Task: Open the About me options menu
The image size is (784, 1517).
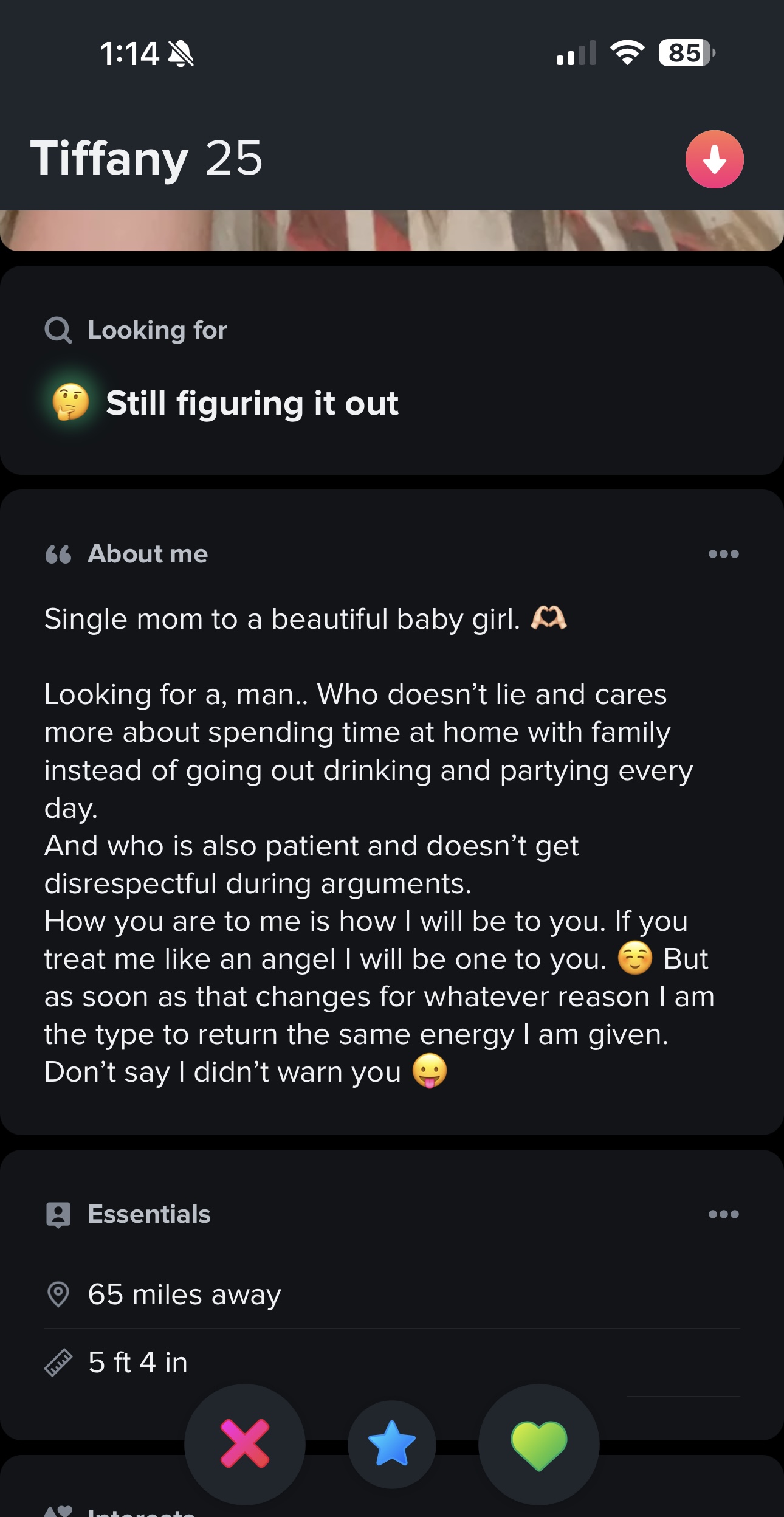Action: [x=723, y=554]
